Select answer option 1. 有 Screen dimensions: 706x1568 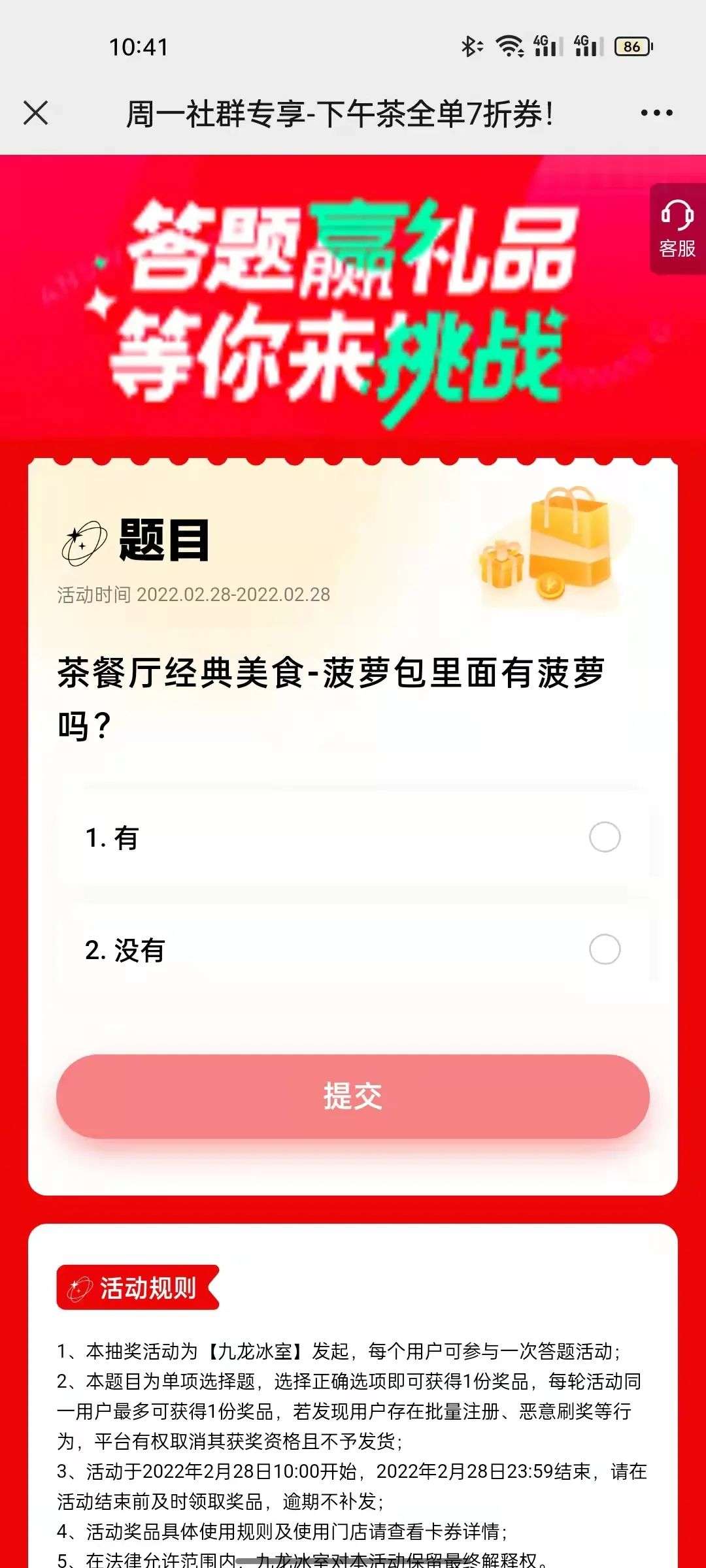604,837
